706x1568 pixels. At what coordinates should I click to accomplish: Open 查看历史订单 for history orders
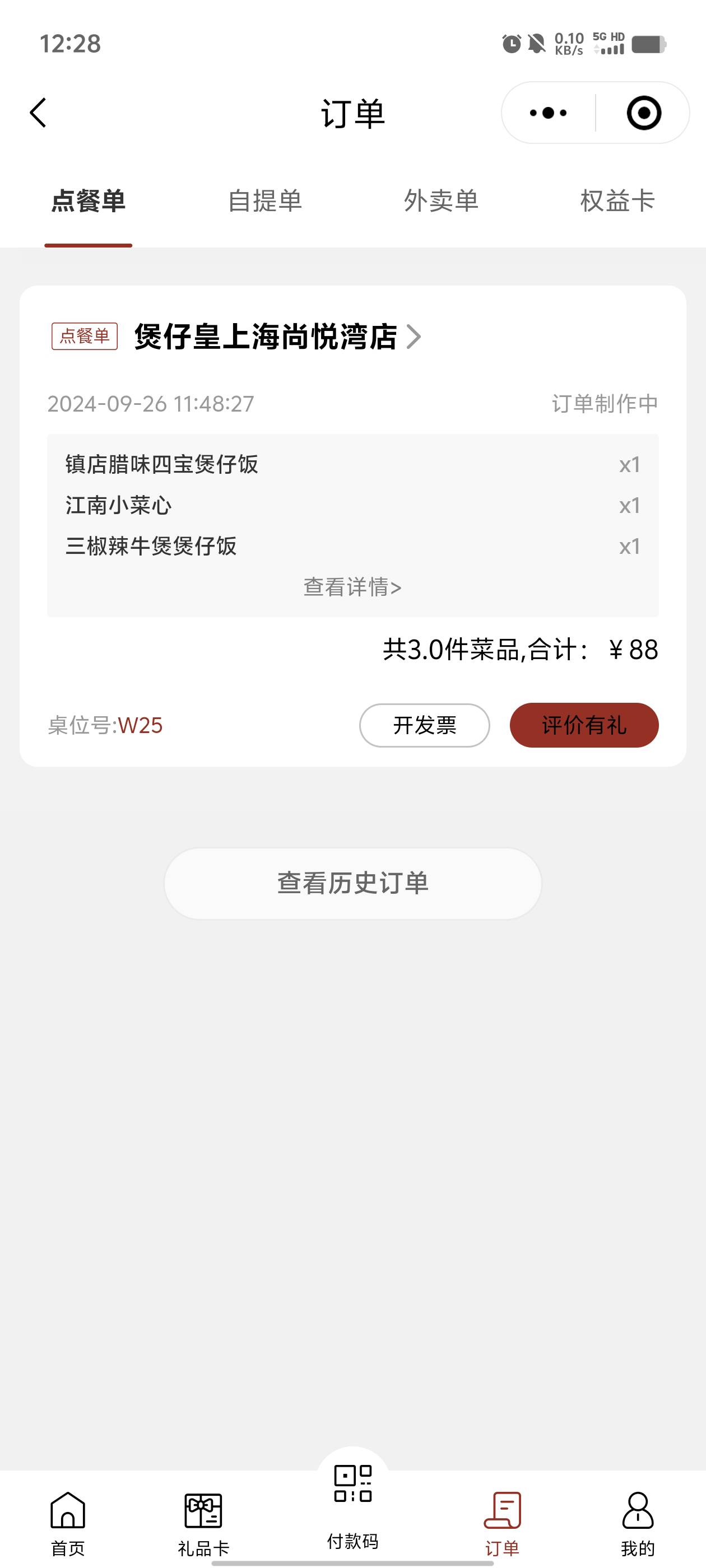point(352,883)
